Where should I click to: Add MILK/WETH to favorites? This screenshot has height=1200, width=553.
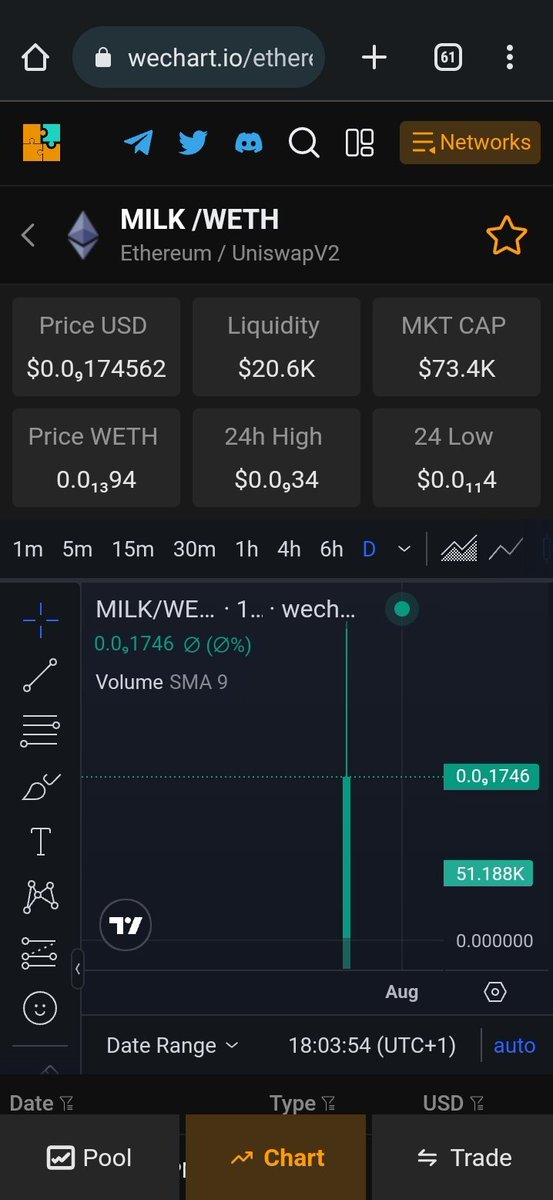coord(506,235)
